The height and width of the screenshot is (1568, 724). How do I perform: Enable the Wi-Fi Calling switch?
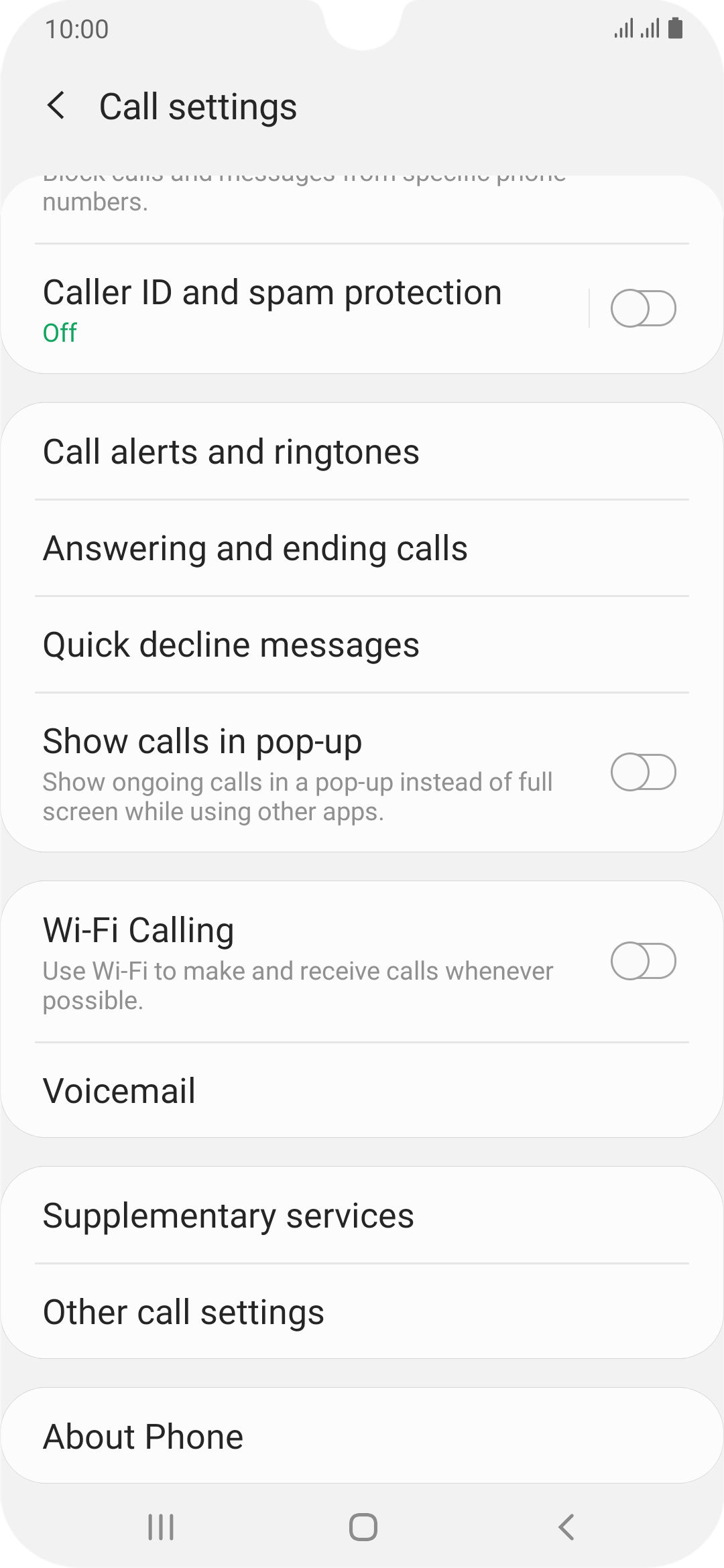point(642,961)
